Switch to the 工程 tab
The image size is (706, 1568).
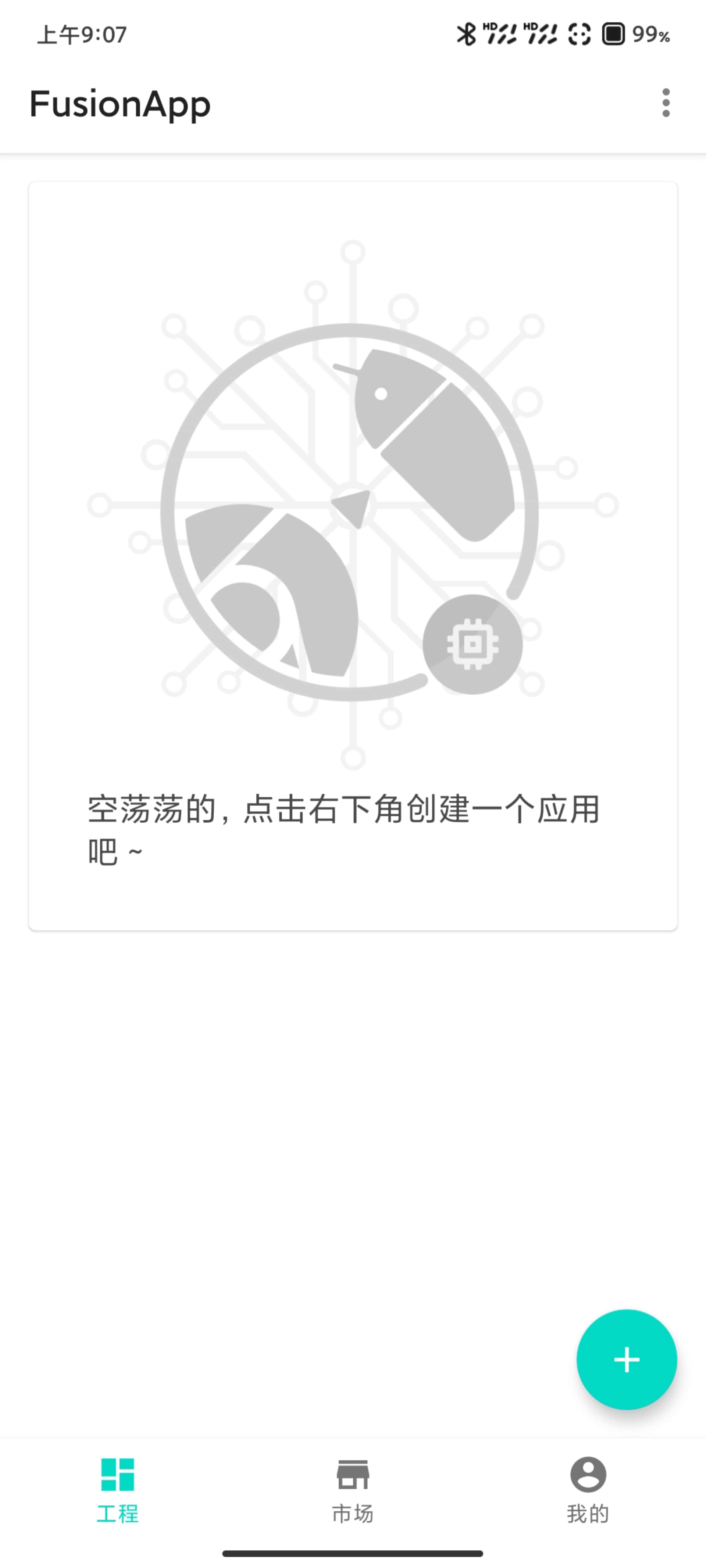click(x=118, y=1489)
